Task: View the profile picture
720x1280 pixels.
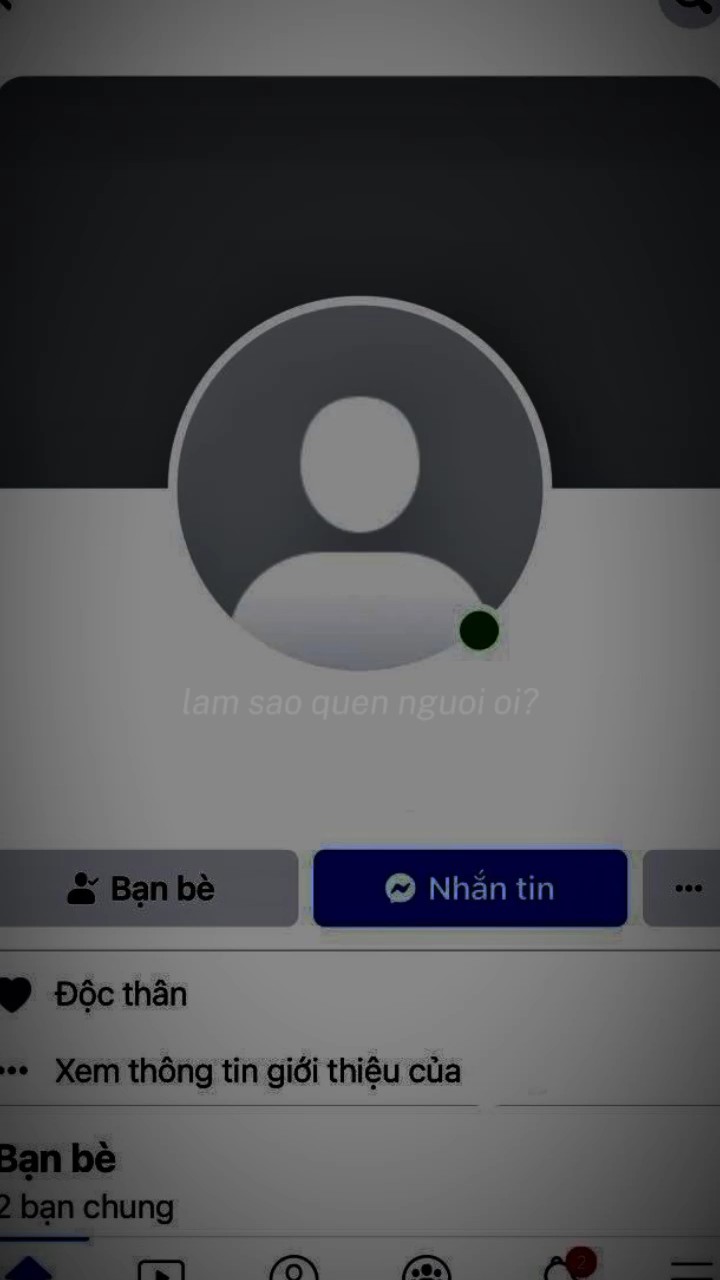Action: click(360, 485)
